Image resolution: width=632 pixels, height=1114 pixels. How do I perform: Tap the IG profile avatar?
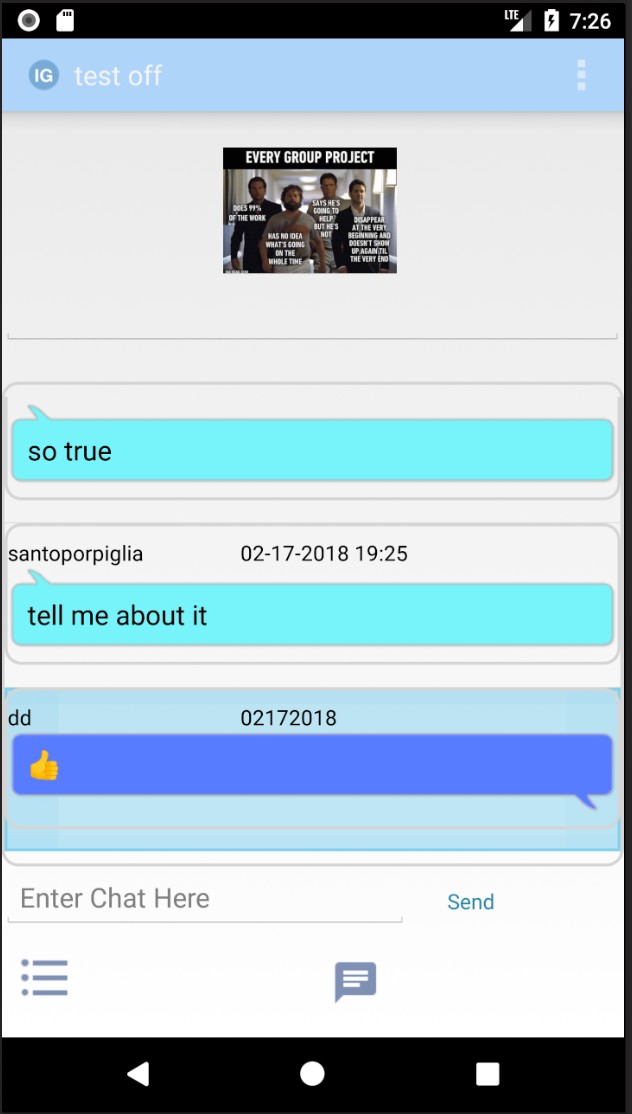point(43,75)
